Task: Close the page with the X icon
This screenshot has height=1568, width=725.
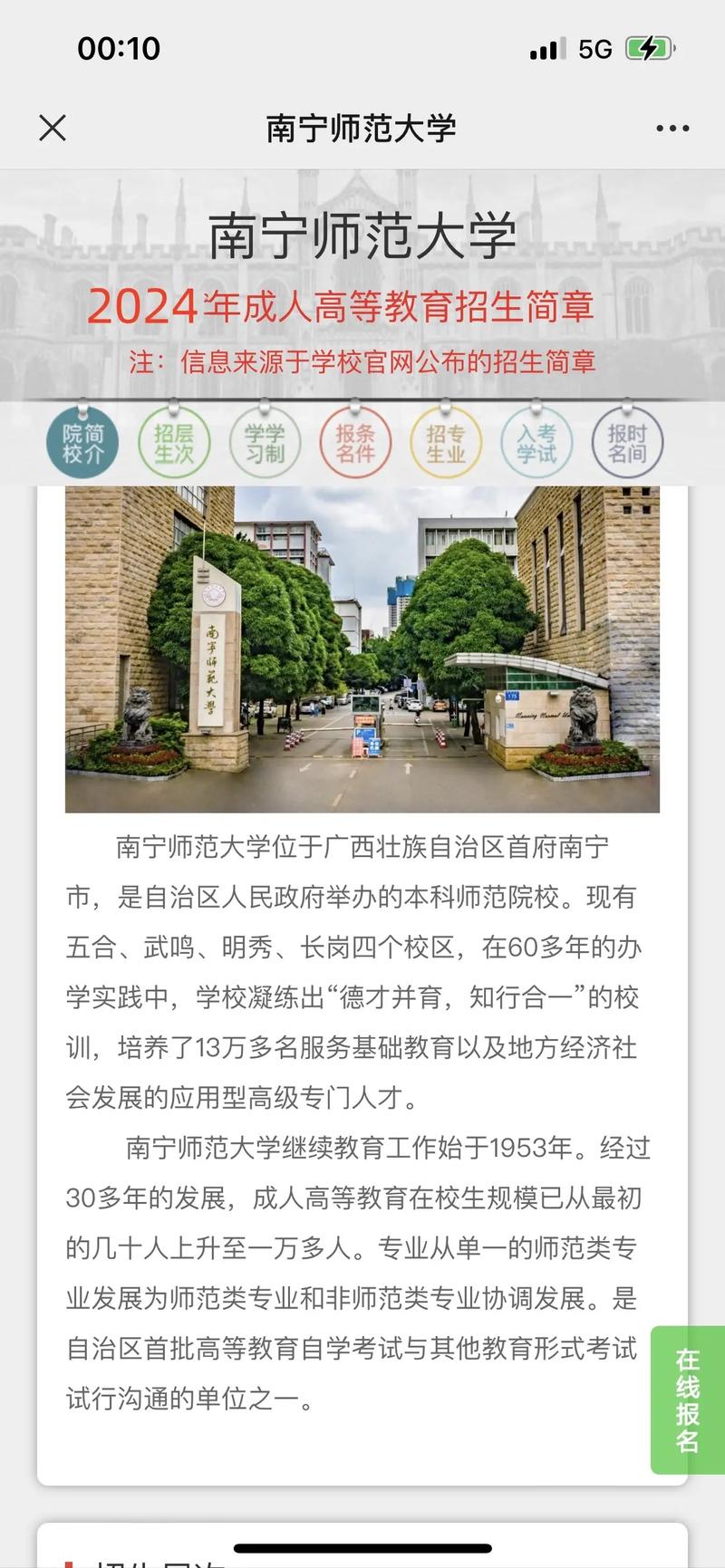Action: pos(53,128)
